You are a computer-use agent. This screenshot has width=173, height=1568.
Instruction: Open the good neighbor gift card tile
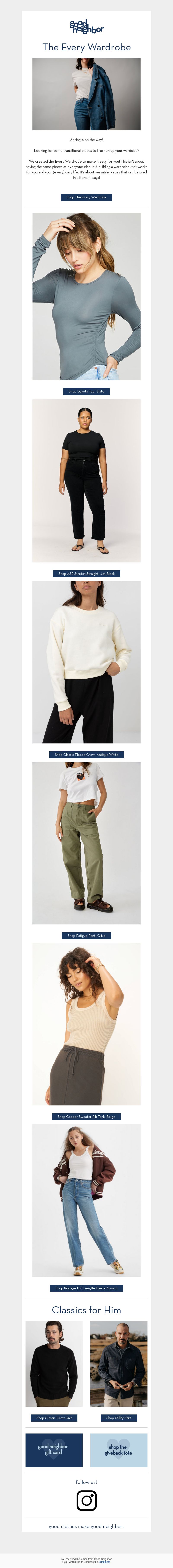(x=54, y=1450)
